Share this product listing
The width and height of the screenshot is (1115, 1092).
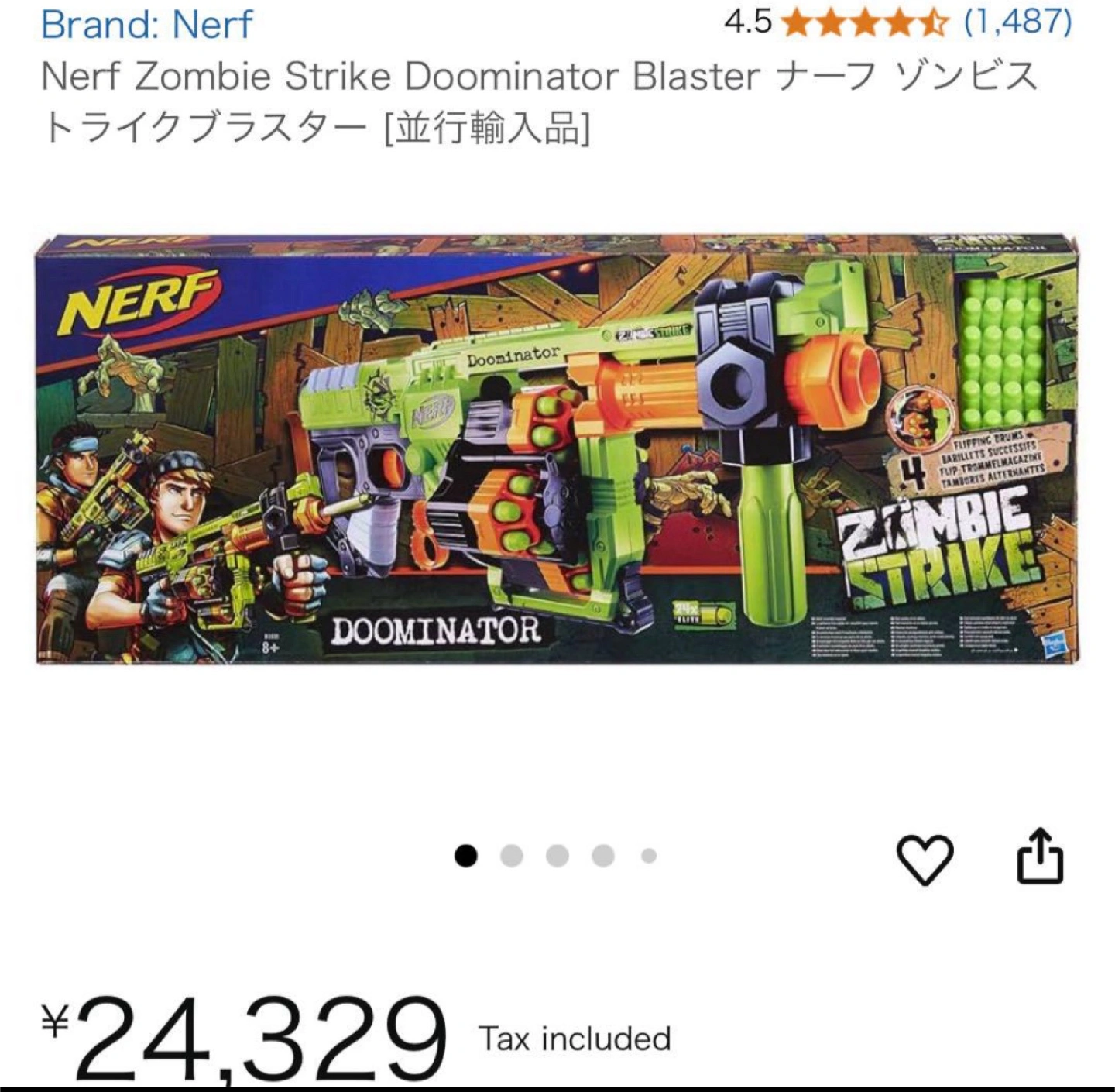tap(1039, 857)
